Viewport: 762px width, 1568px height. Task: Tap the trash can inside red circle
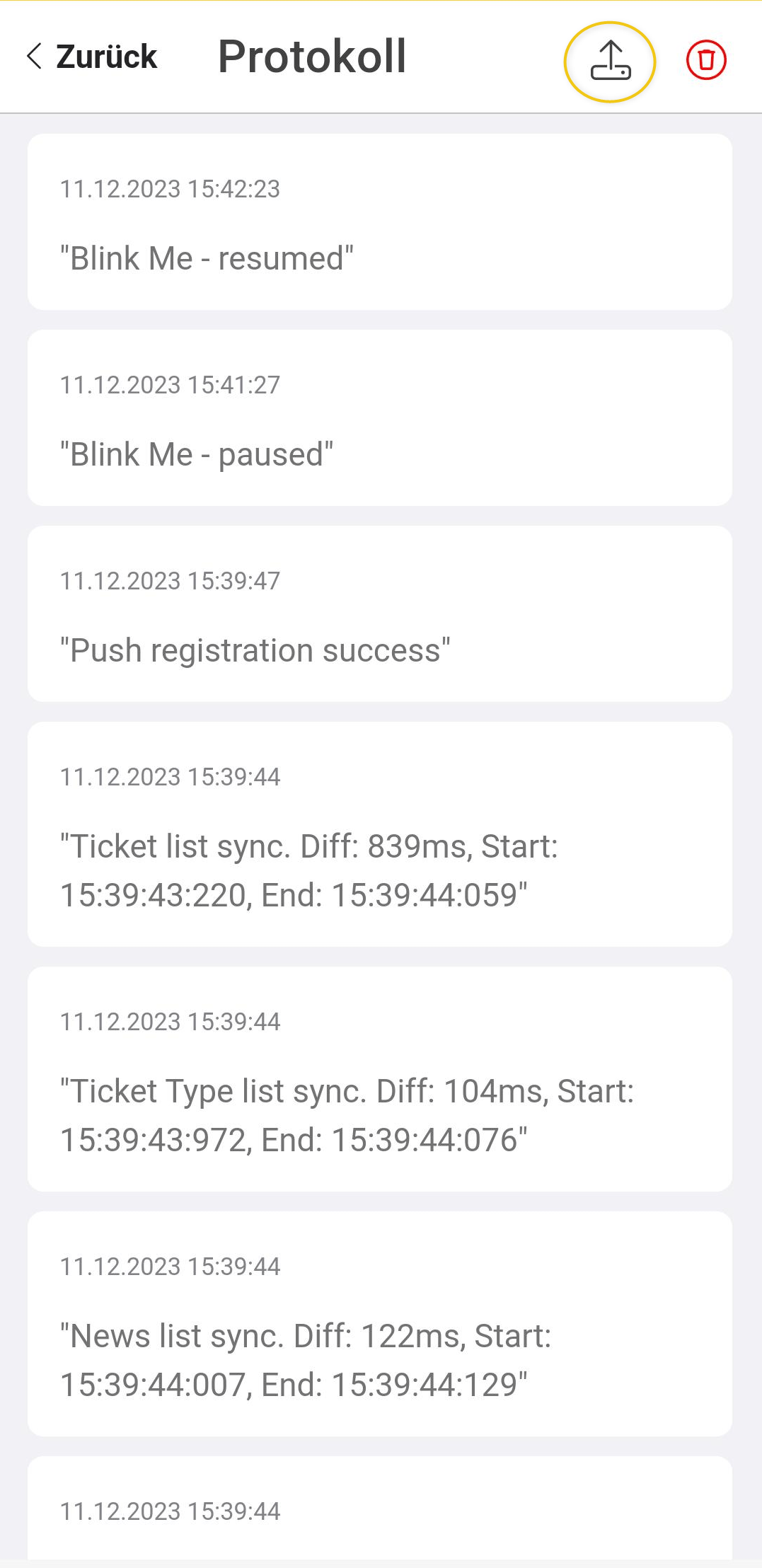click(x=705, y=62)
